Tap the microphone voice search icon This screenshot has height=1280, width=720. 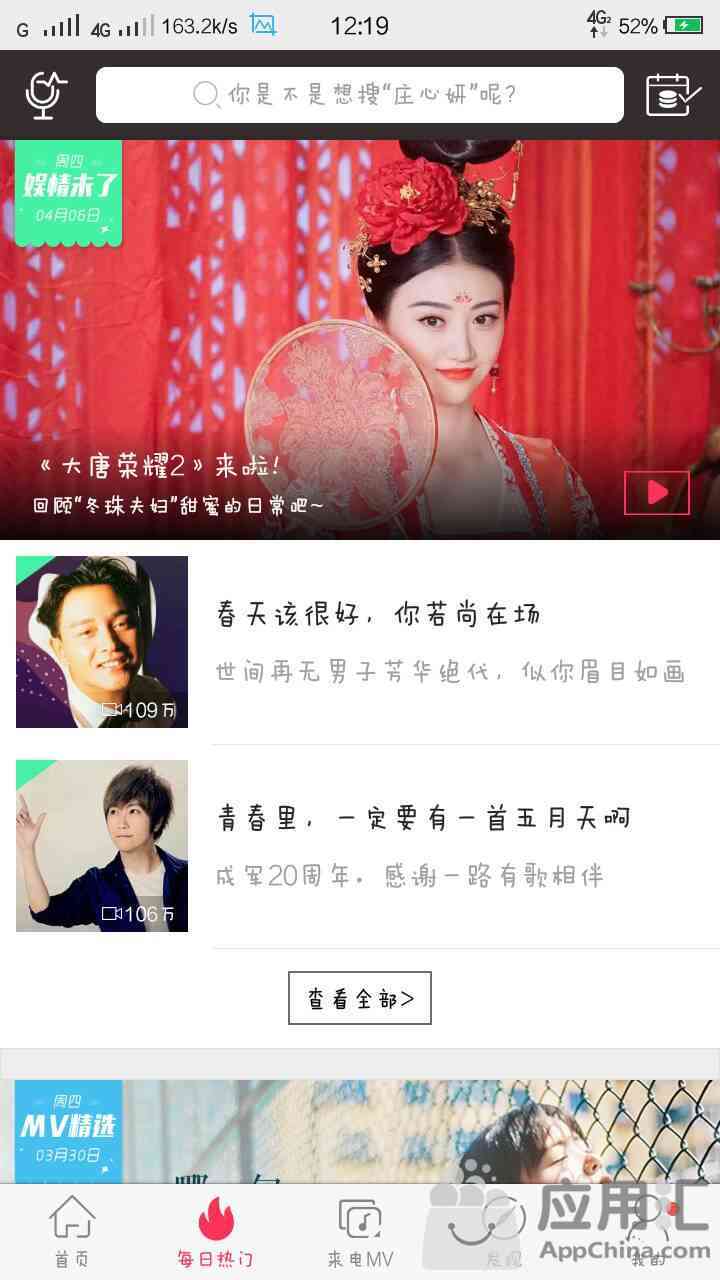pos(44,95)
